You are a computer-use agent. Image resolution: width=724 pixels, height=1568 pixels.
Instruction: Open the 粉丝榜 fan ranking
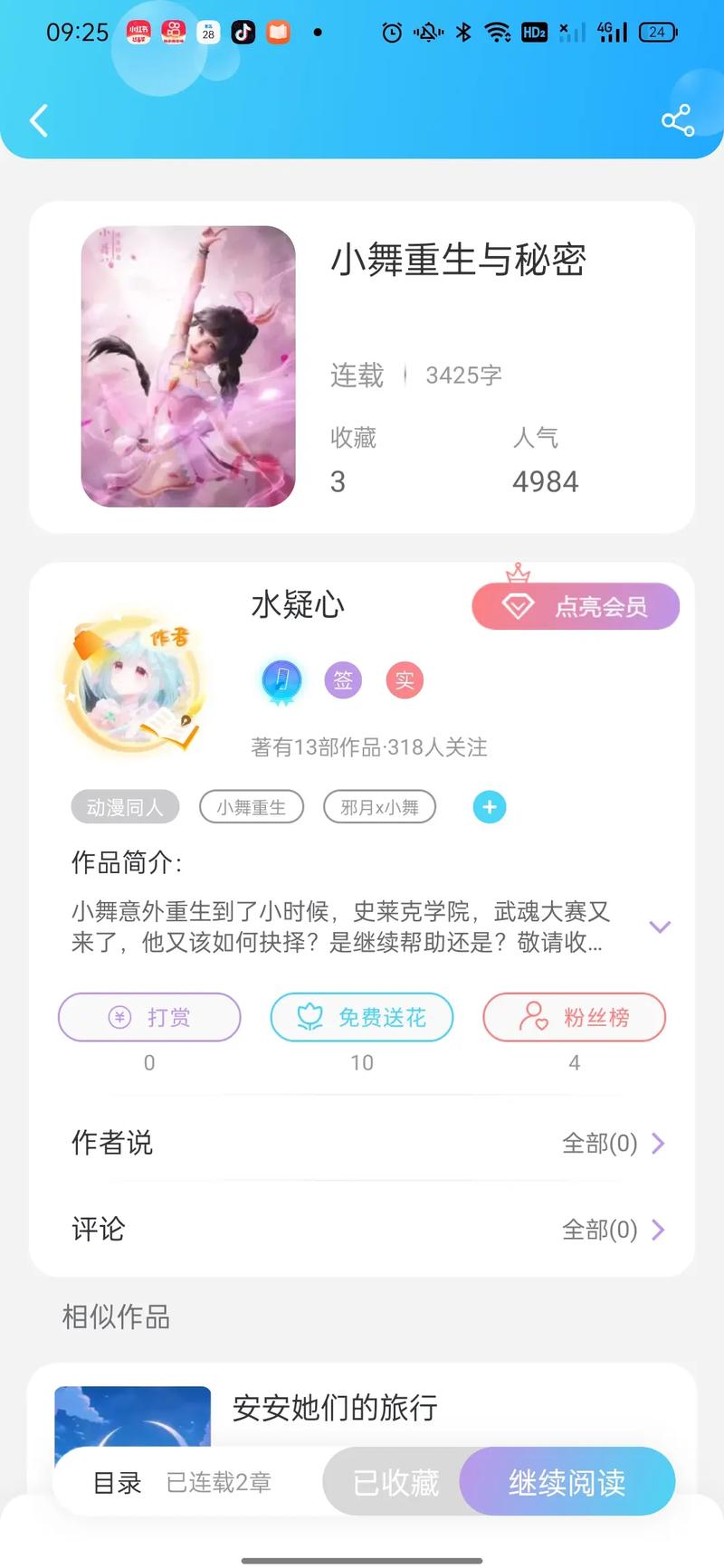click(x=575, y=1017)
